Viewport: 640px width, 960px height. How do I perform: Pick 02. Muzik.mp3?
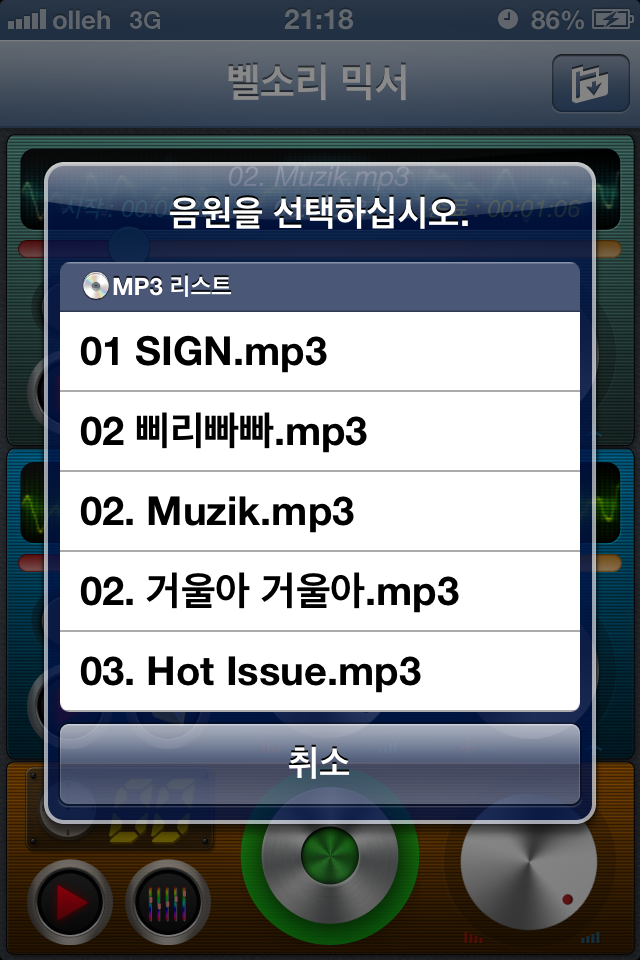click(320, 511)
